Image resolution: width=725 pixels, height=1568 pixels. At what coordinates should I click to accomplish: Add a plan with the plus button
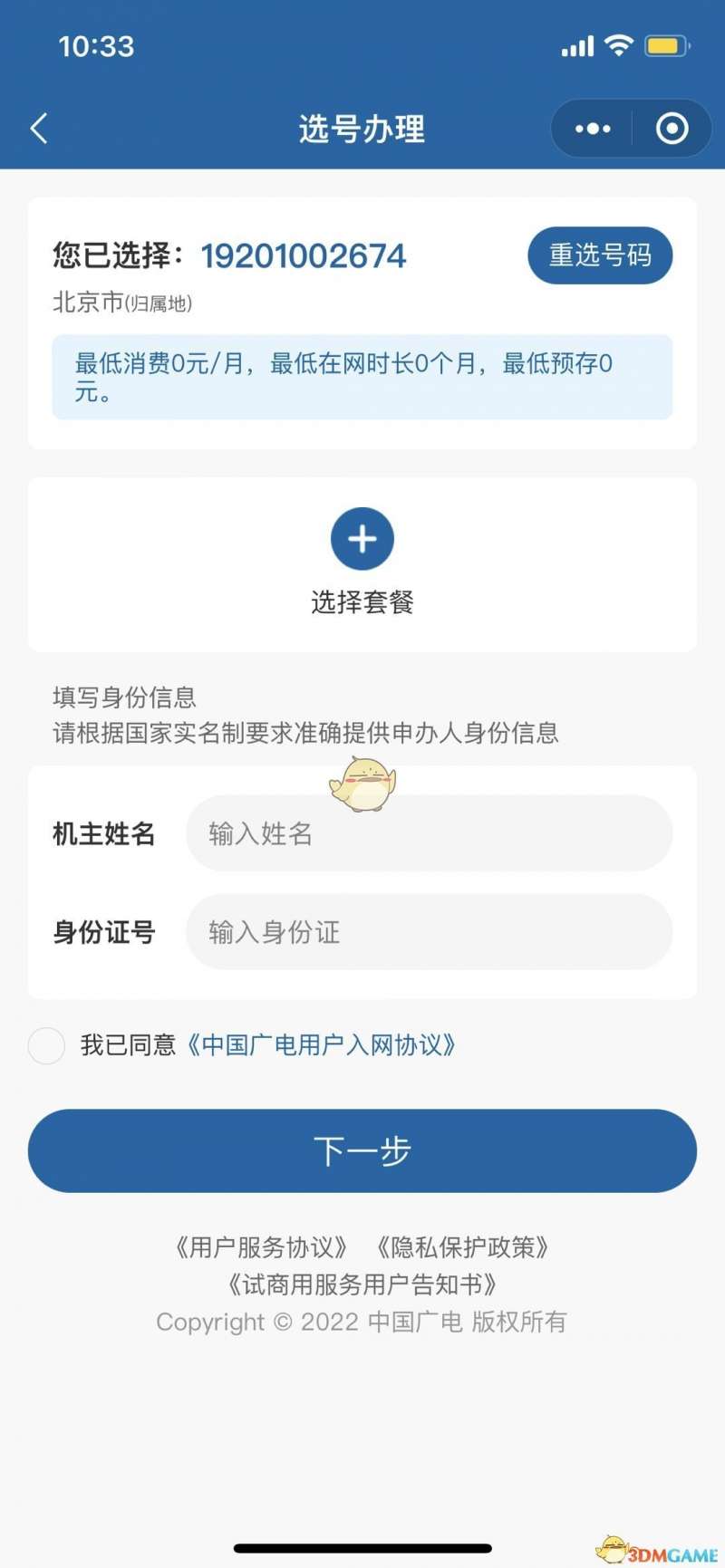362,539
